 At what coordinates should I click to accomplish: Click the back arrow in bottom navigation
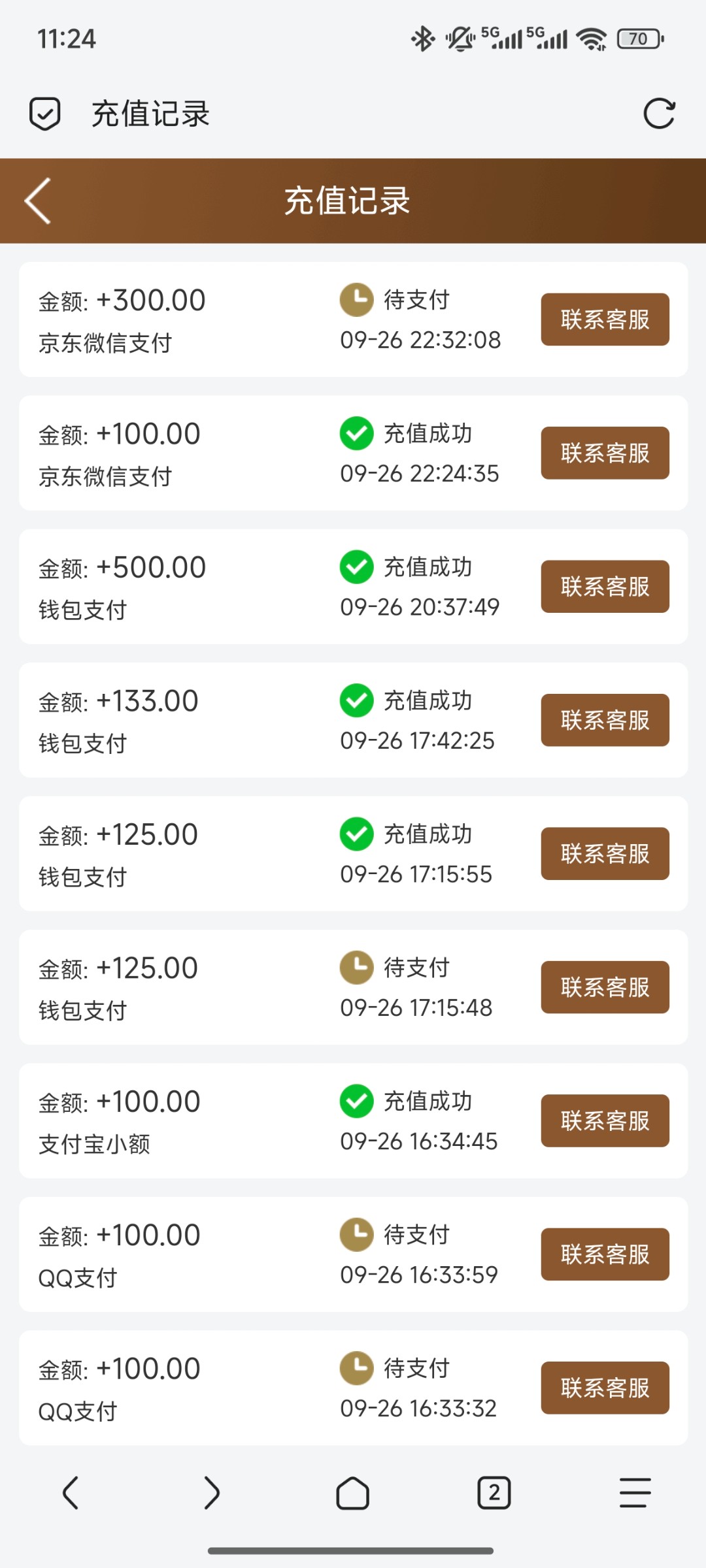[x=71, y=1494]
